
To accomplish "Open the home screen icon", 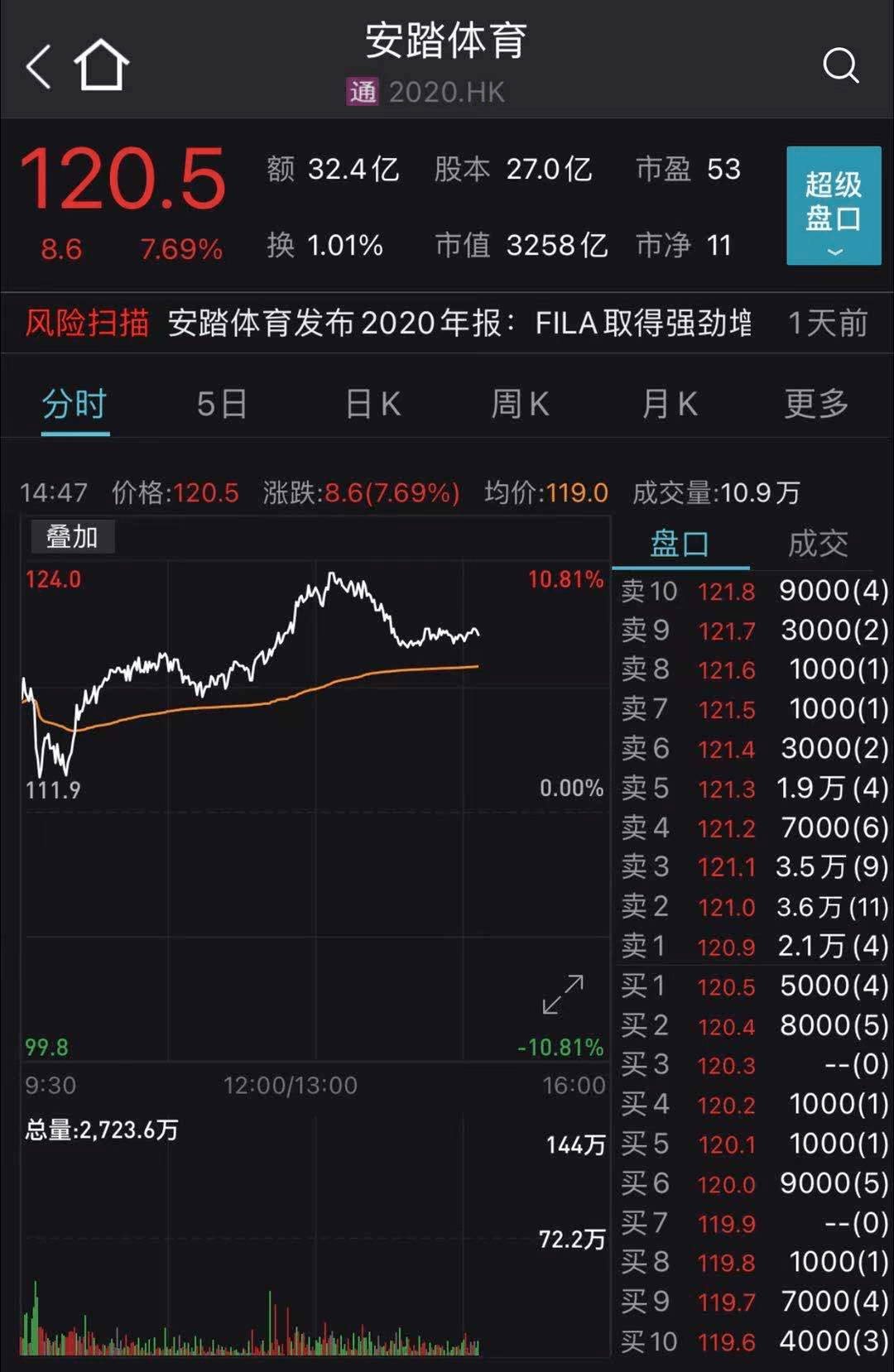I will click(x=99, y=65).
